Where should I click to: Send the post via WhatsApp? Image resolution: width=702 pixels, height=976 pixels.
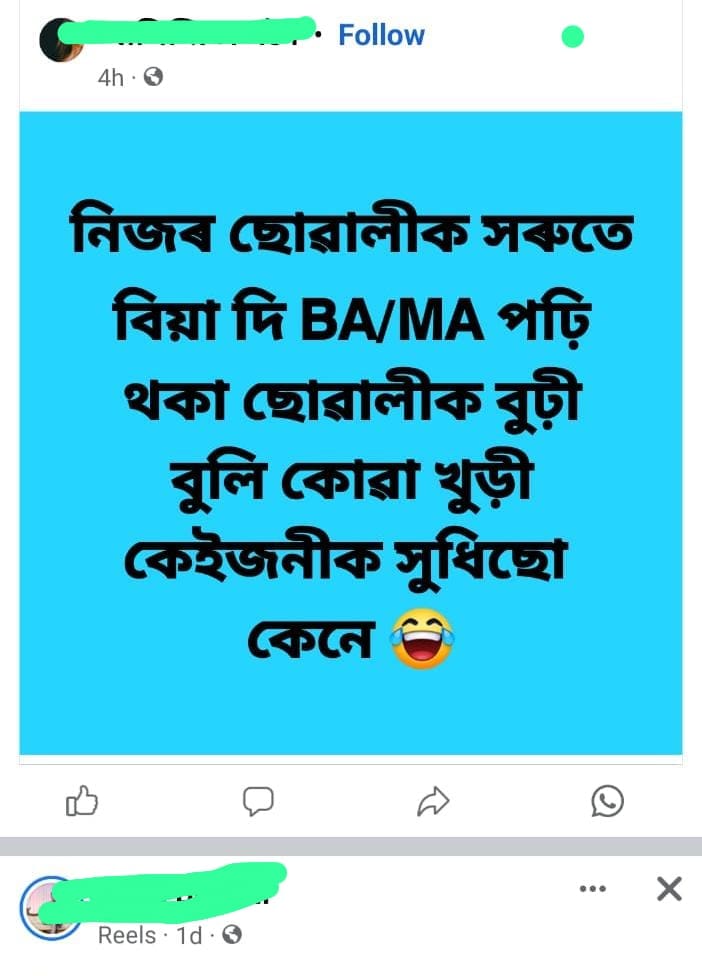607,801
